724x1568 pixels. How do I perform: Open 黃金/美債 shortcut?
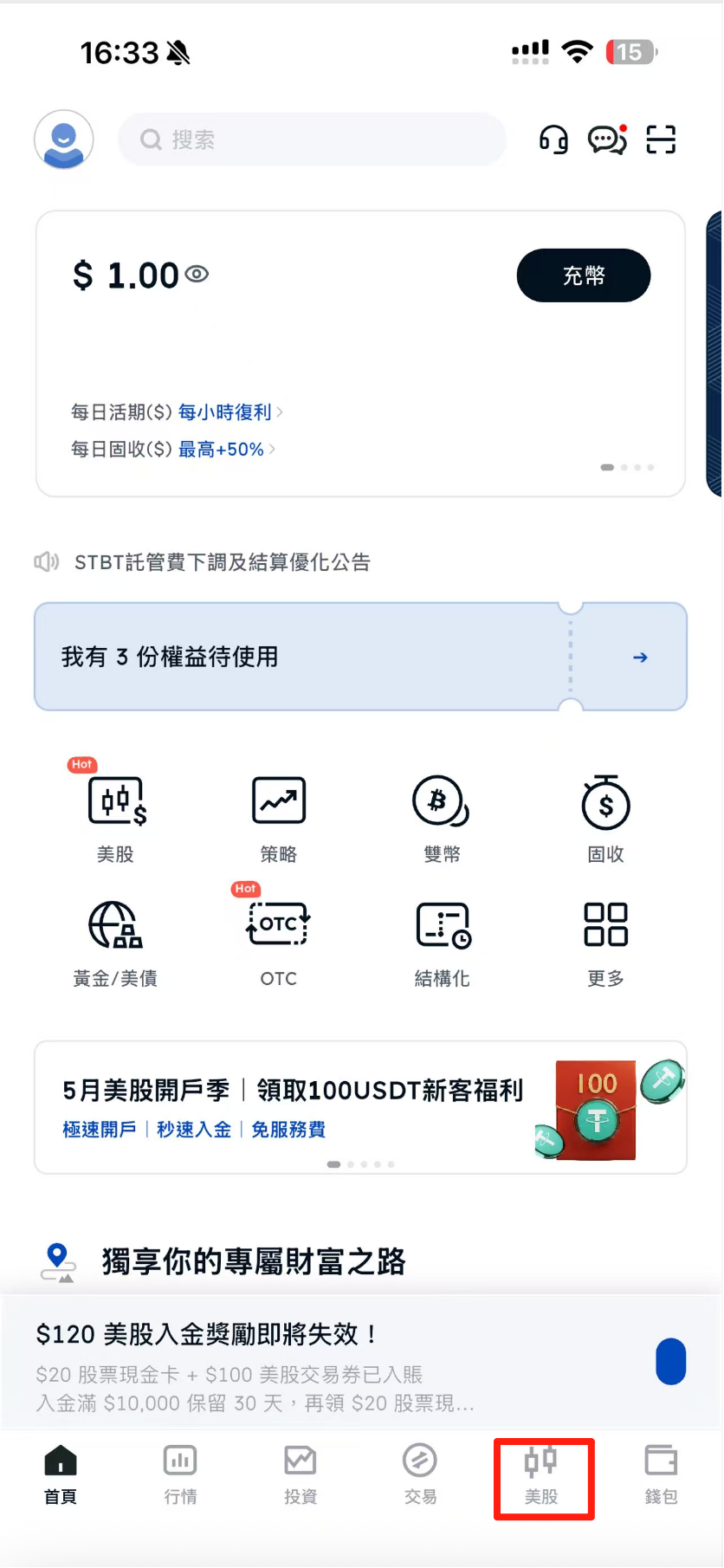point(115,943)
